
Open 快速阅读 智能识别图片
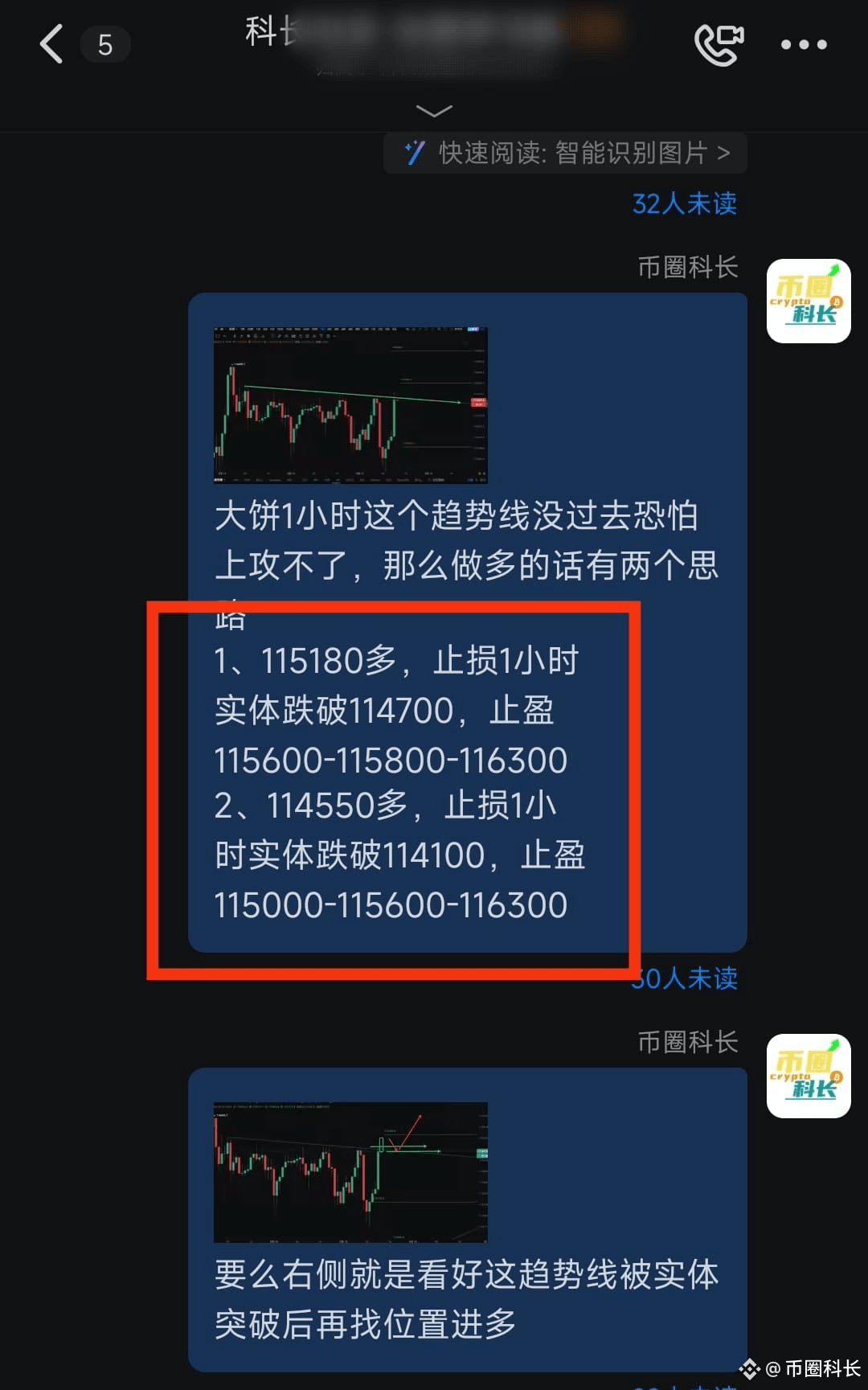click(x=566, y=153)
